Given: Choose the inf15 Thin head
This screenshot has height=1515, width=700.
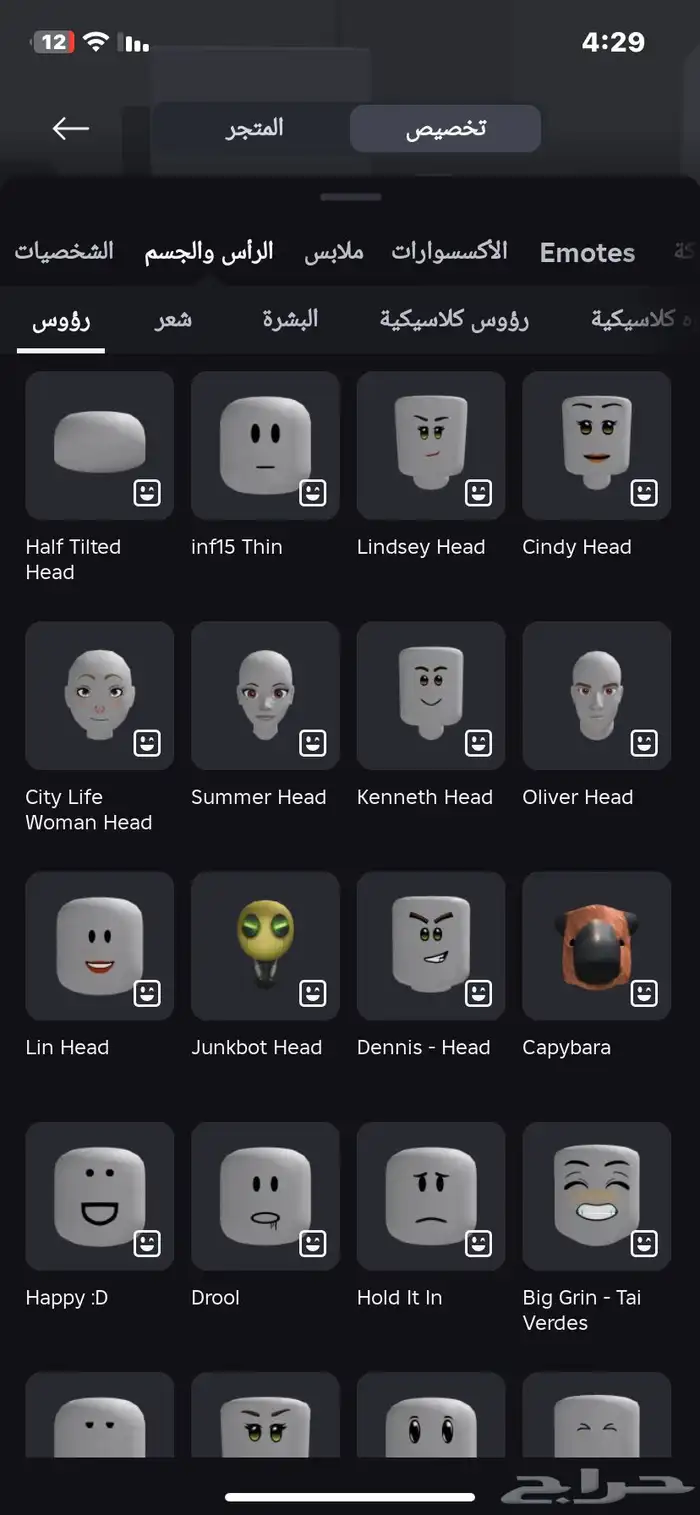Looking at the screenshot, I should tap(265, 446).
